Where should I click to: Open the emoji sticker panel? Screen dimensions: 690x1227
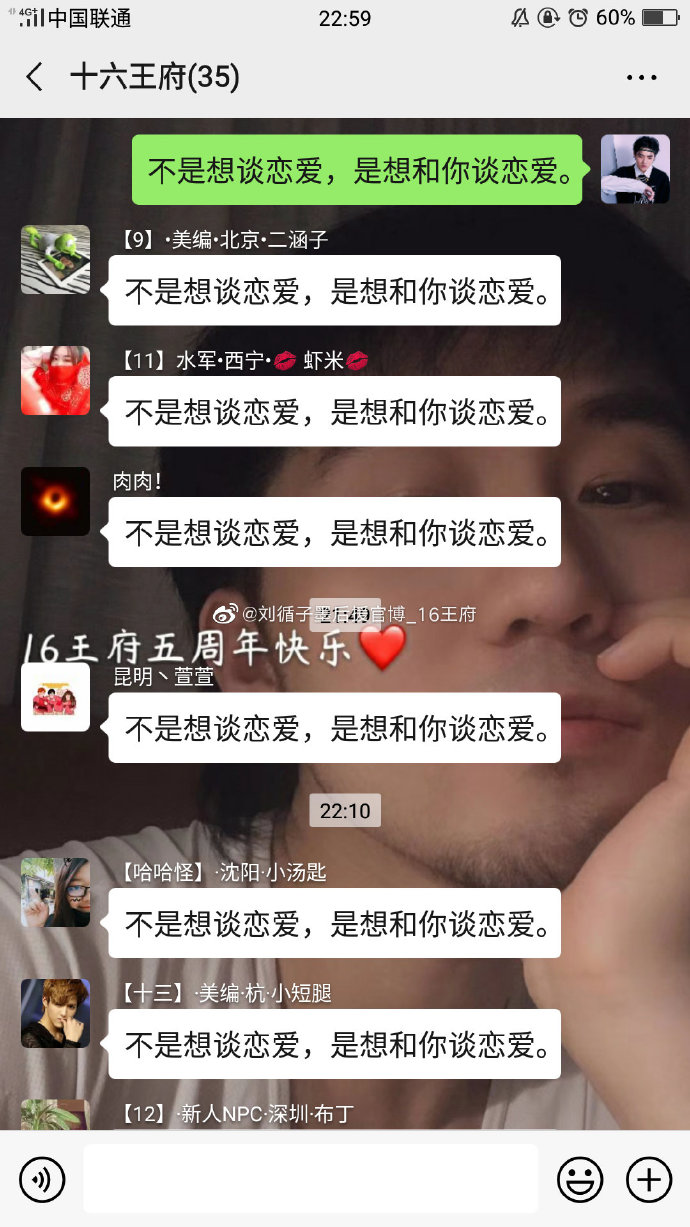coord(580,1180)
